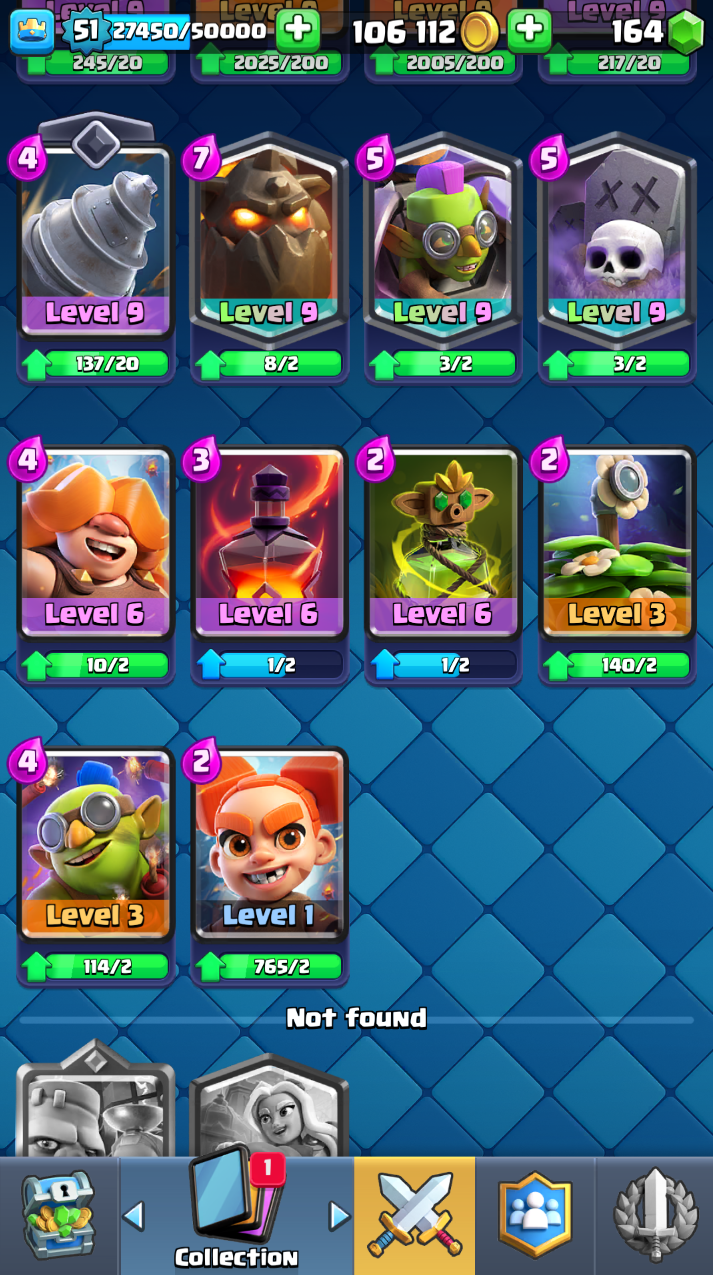
Task: Open the Events sword laurel tab
Action: click(655, 1215)
